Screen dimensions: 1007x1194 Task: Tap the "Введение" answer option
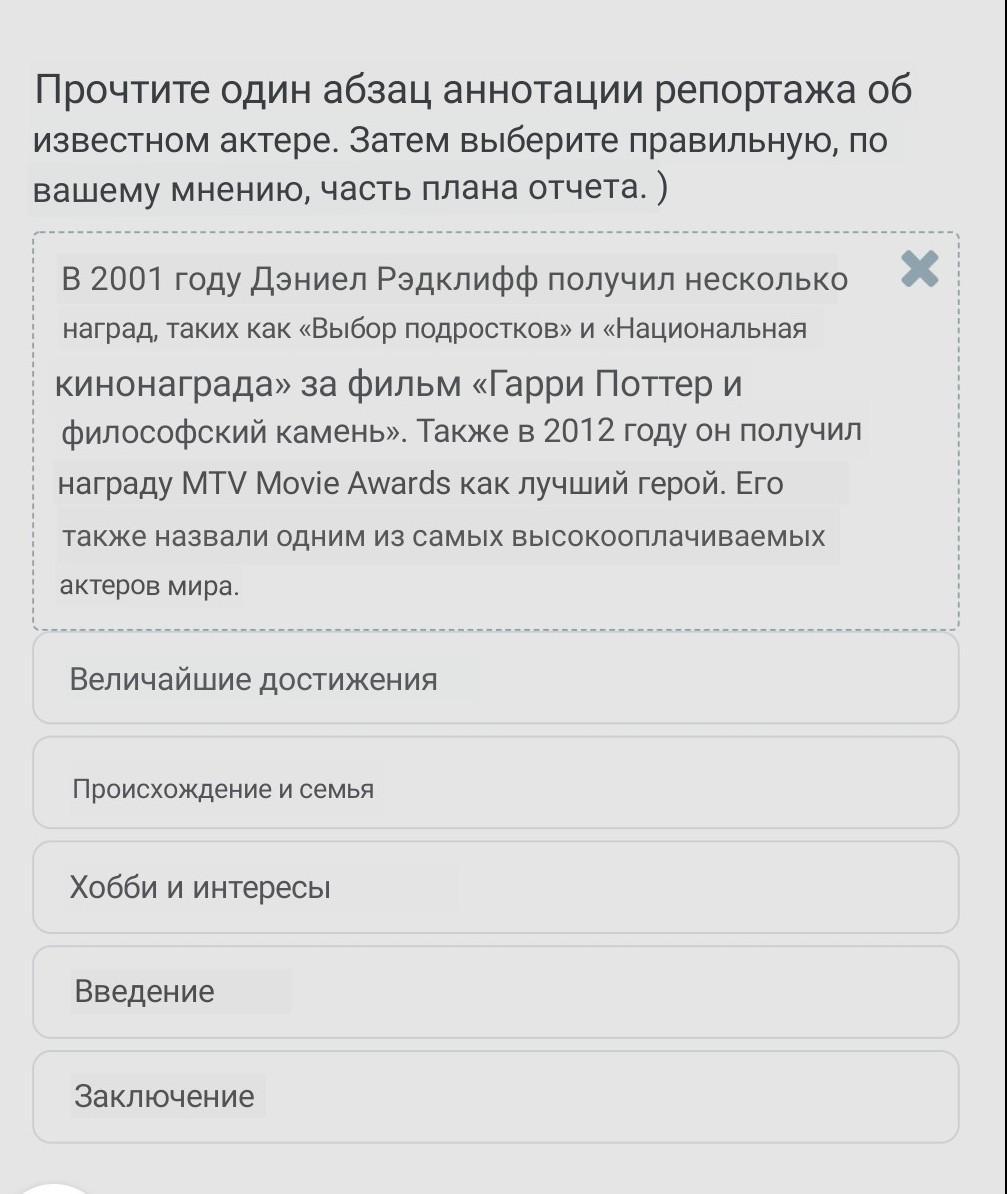pos(495,992)
